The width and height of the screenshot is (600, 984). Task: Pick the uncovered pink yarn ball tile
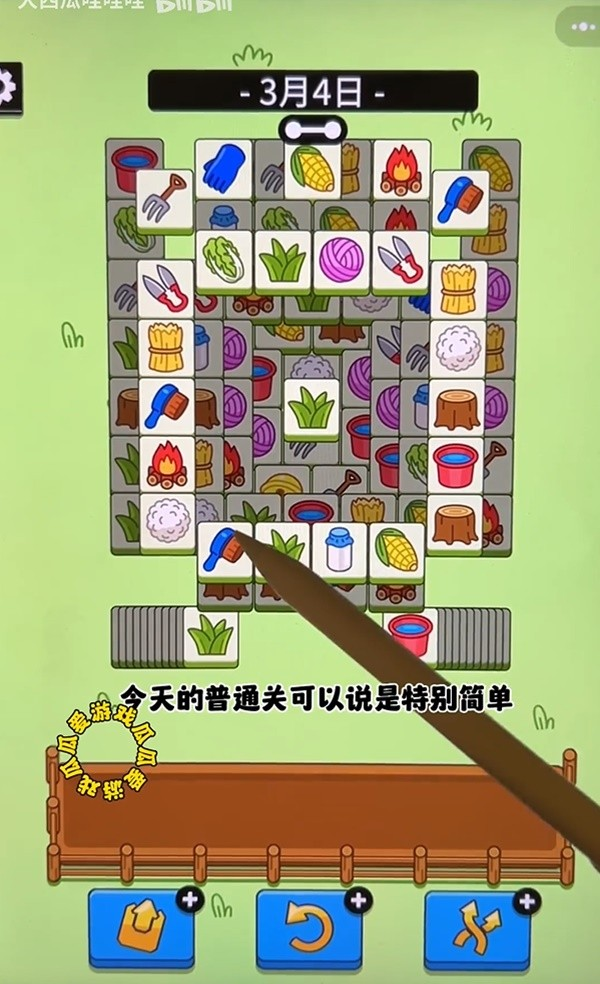point(343,260)
